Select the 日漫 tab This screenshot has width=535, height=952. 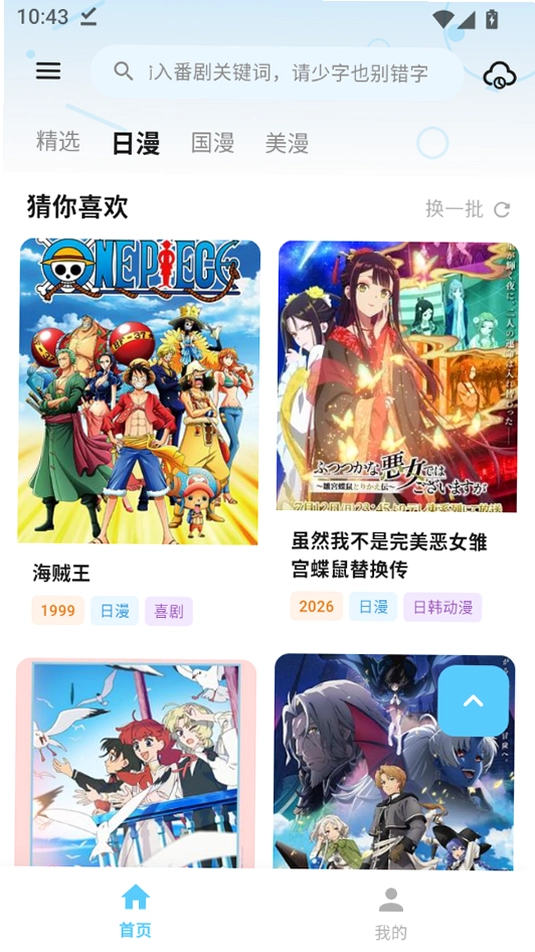(x=136, y=143)
